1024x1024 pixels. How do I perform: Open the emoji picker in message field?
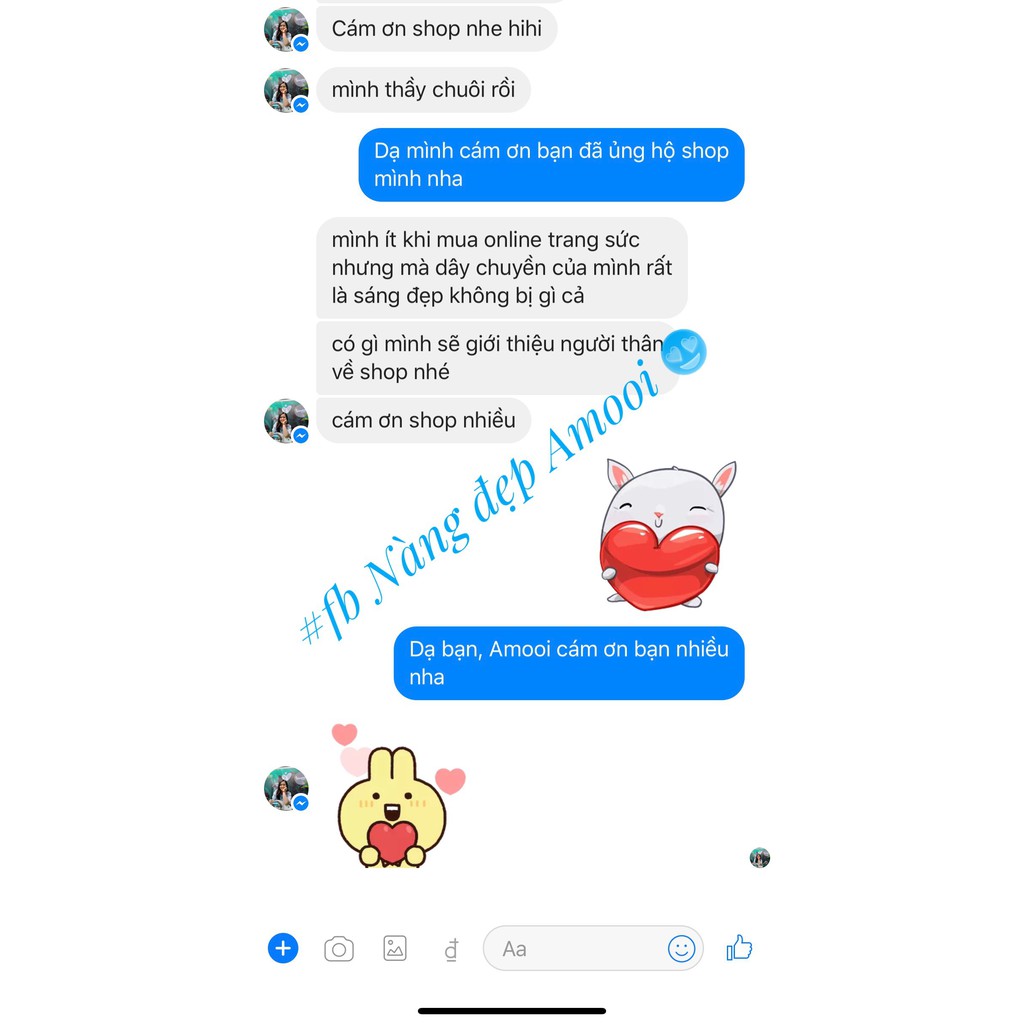coord(681,948)
